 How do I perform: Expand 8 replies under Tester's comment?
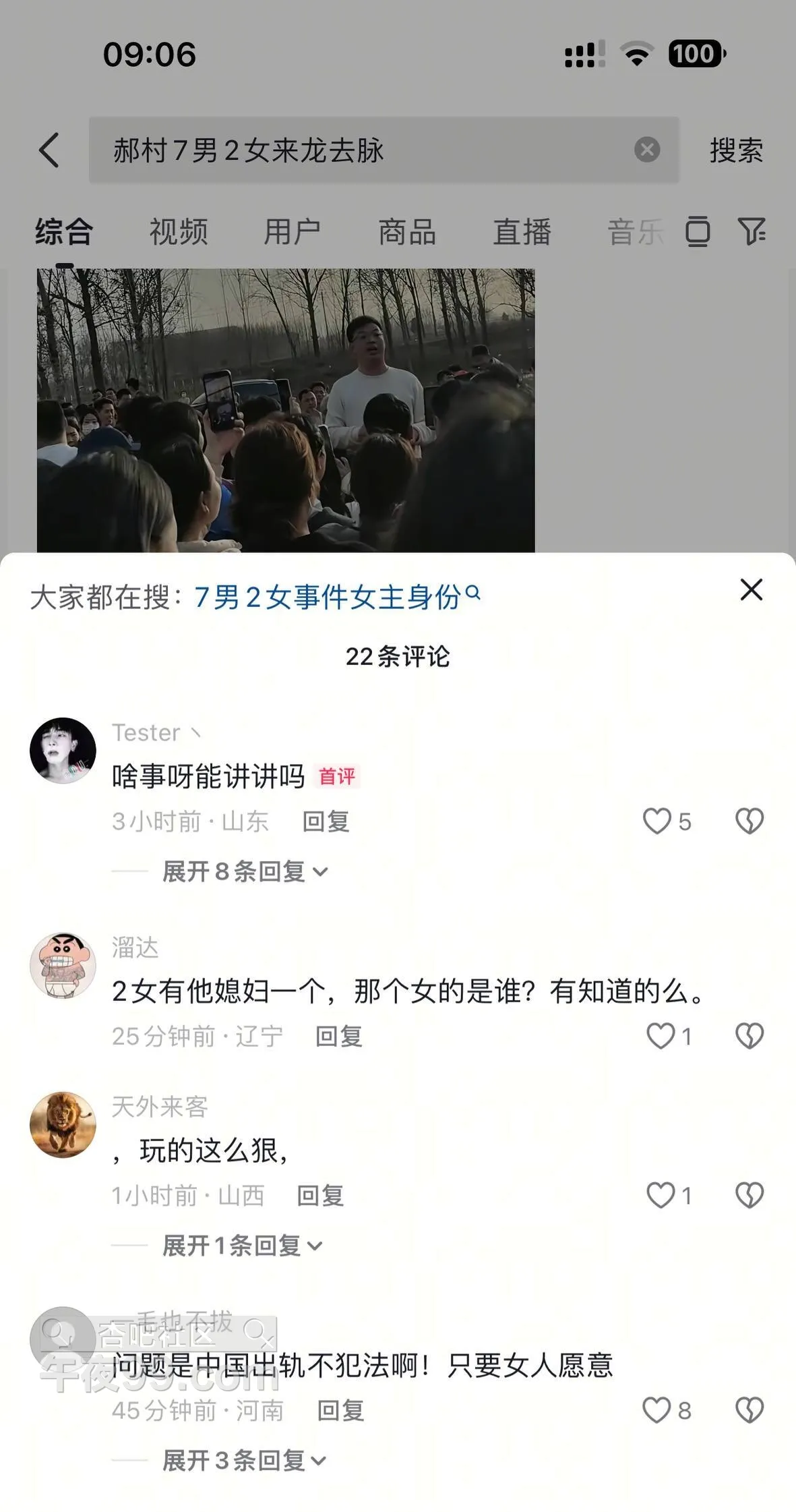coord(244,871)
